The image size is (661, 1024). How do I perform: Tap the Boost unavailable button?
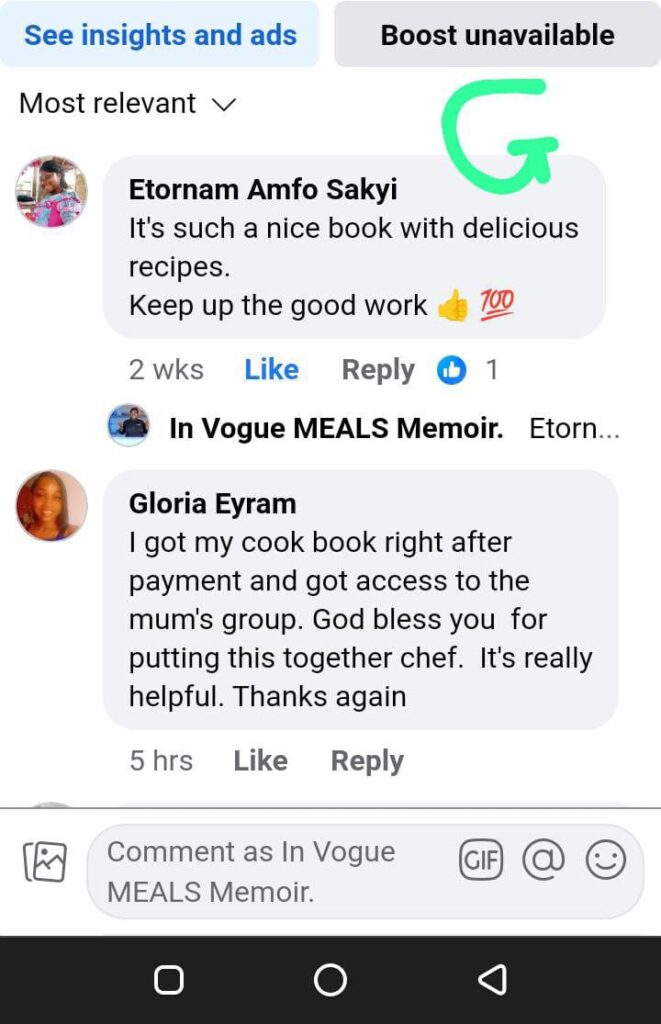[x=497, y=35]
